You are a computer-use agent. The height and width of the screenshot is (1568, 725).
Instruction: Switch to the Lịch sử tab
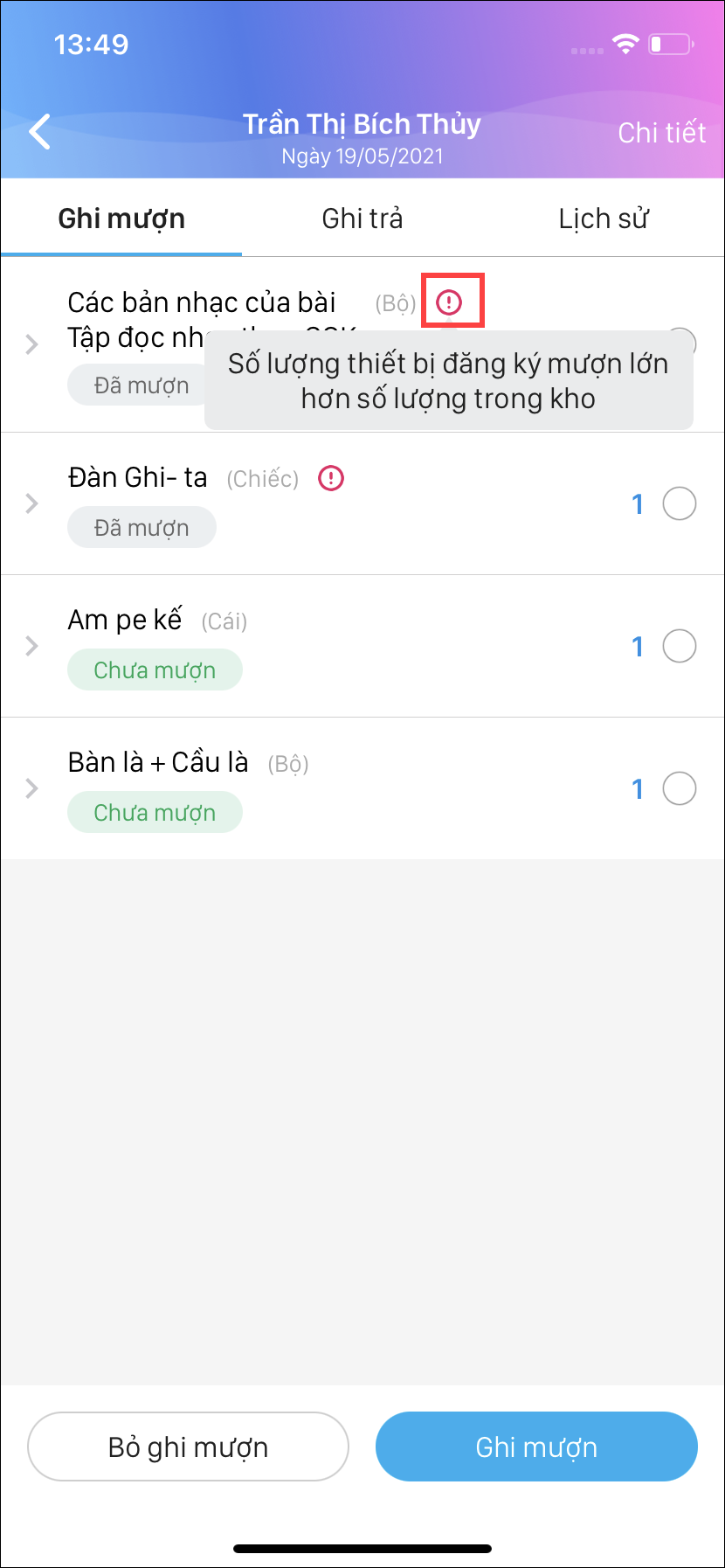coord(604,219)
